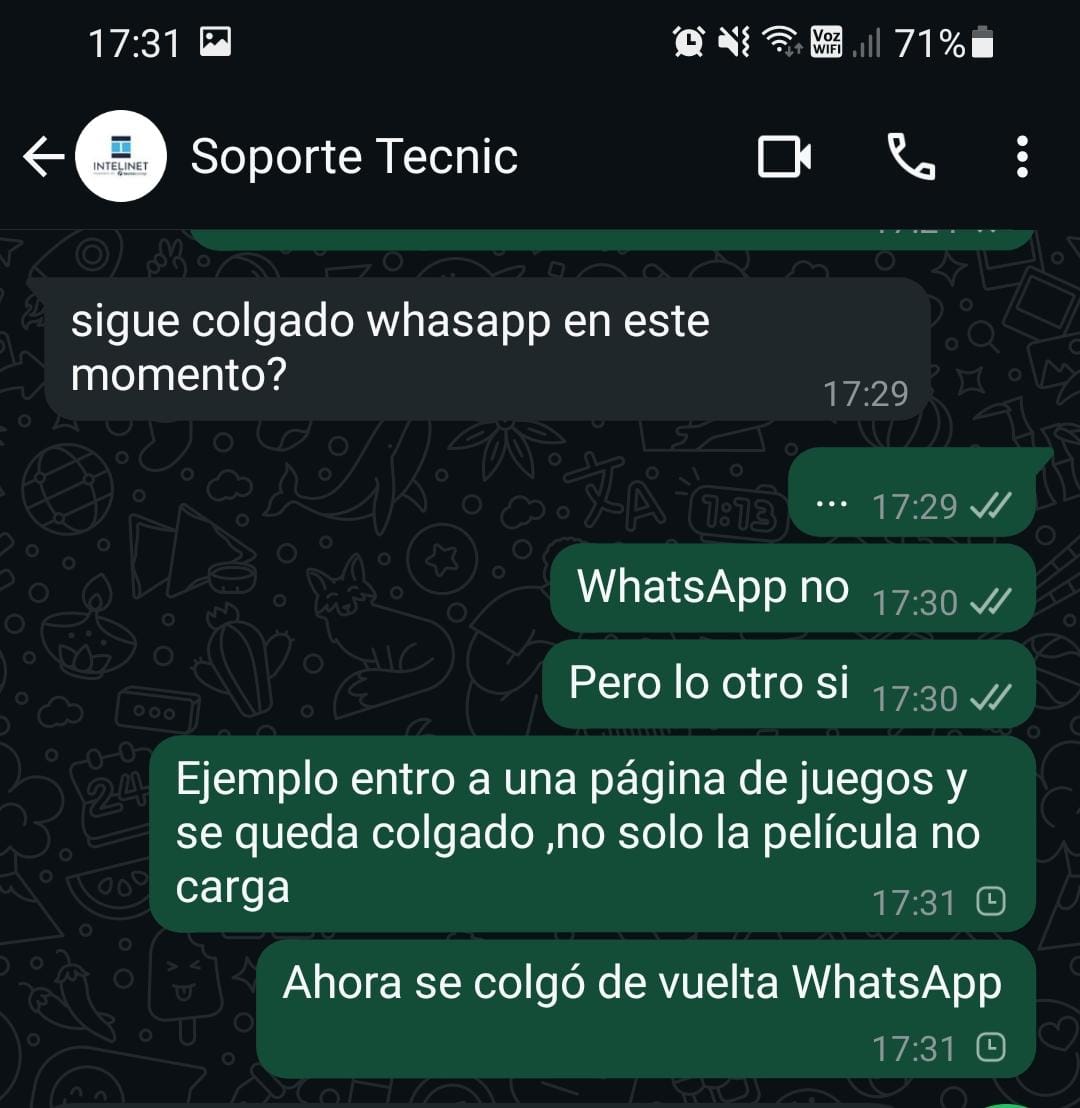Open Soporte Tecnic contact info
The width and height of the screenshot is (1080, 1108).
(354, 157)
